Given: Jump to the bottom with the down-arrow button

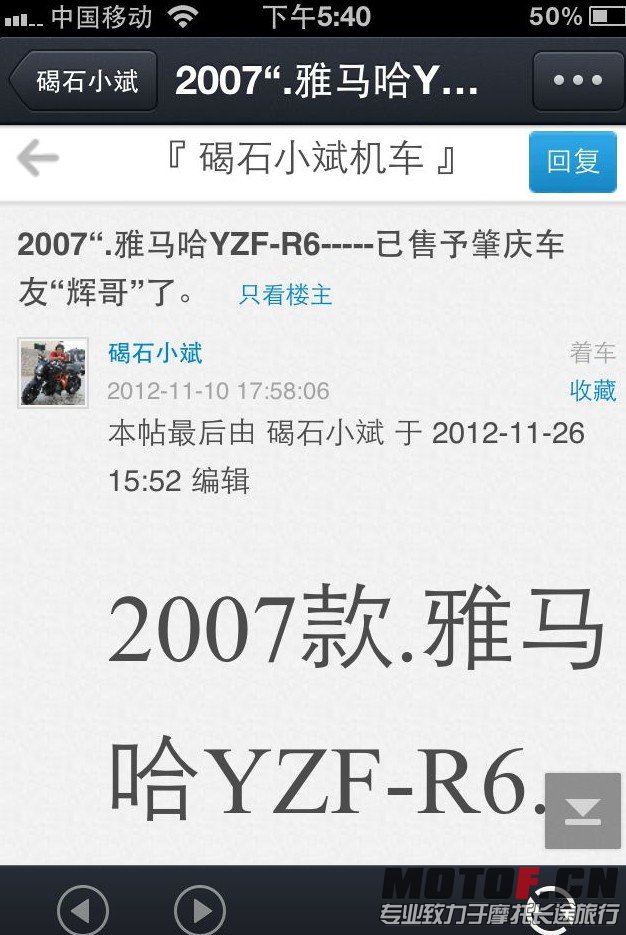Looking at the screenshot, I should (583, 811).
